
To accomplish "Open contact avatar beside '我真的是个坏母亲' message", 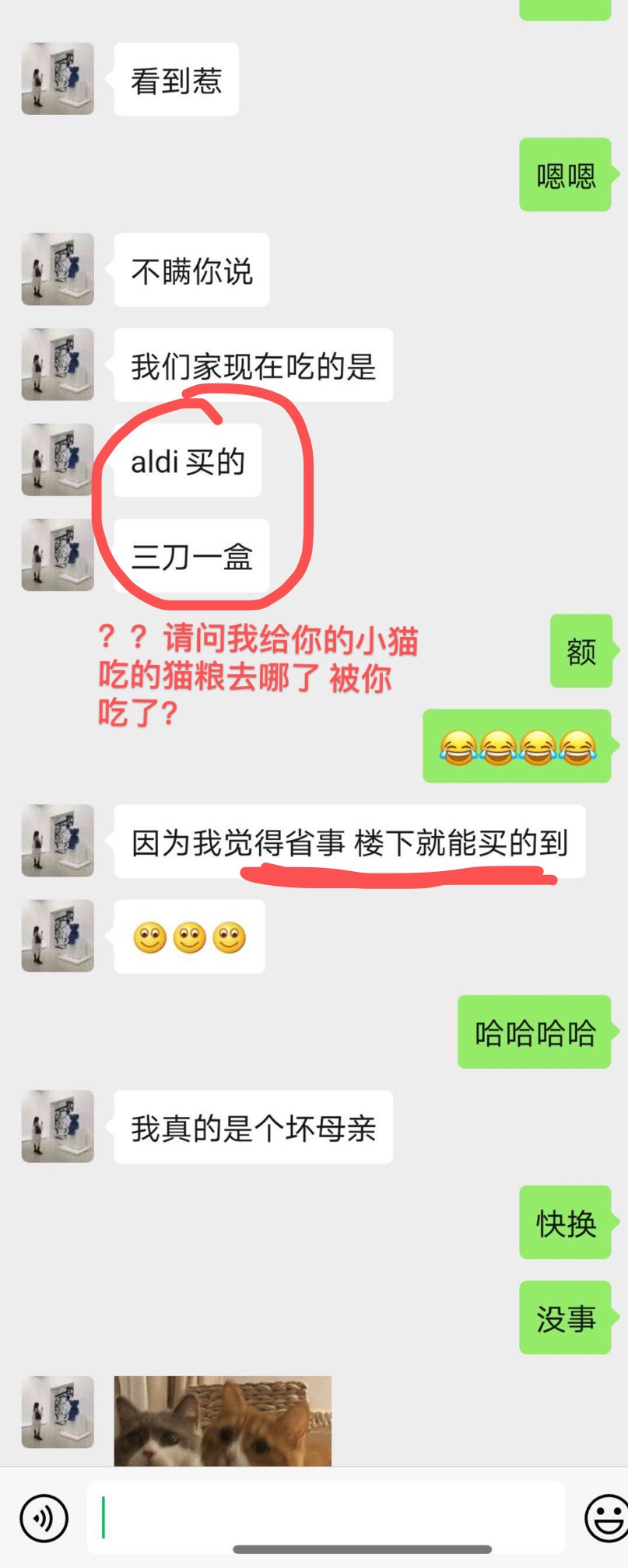I will coord(58,1126).
